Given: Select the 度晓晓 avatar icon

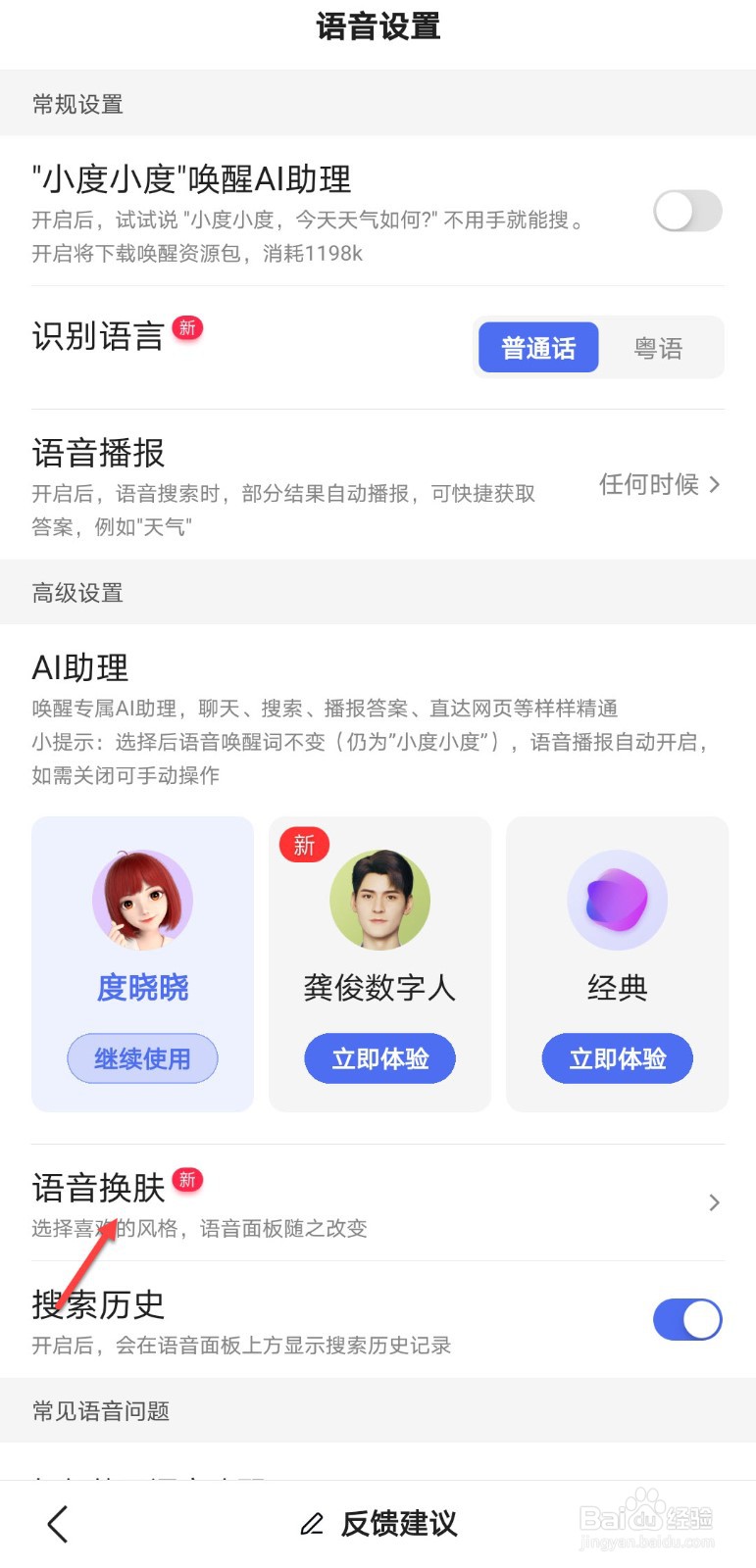Looking at the screenshot, I should tap(142, 900).
